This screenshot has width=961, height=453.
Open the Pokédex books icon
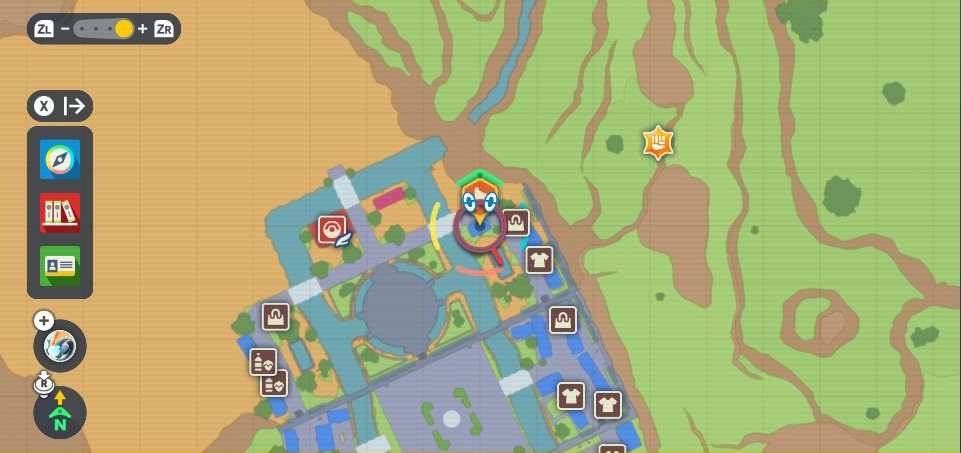[x=60, y=212]
